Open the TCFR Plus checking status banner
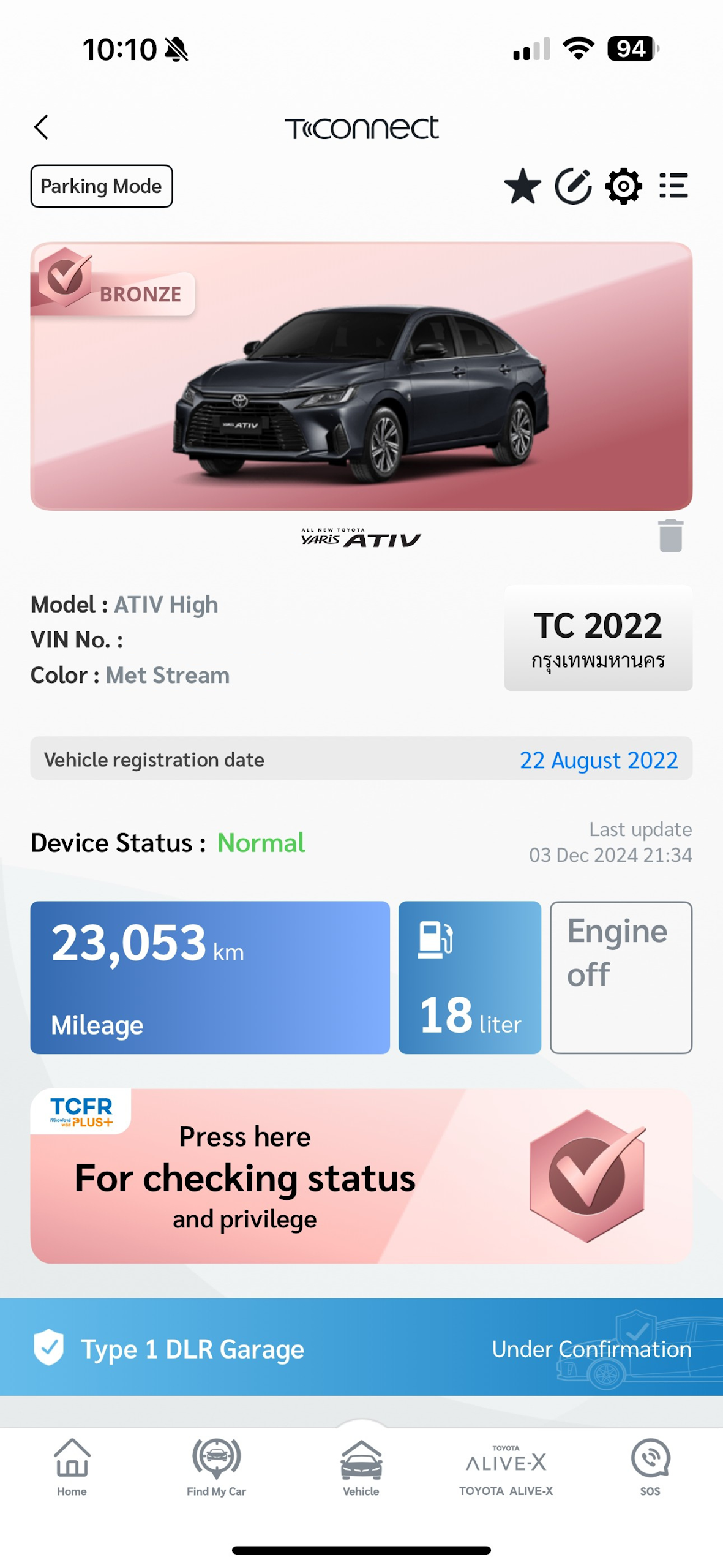The width and height of the screenshot is (723, 1568). [x=361, y=1176]
